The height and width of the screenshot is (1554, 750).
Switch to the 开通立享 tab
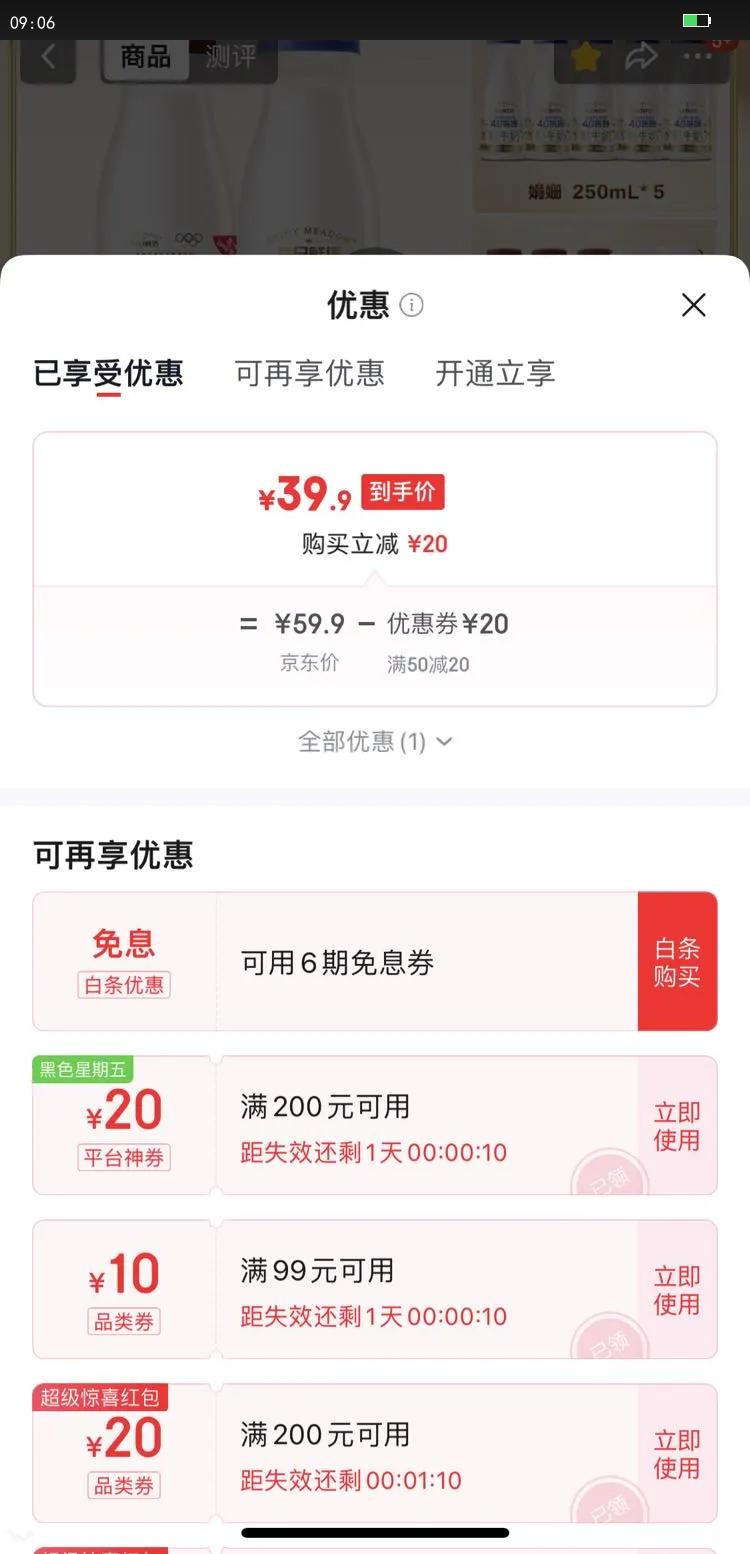[x=494, y=373]
